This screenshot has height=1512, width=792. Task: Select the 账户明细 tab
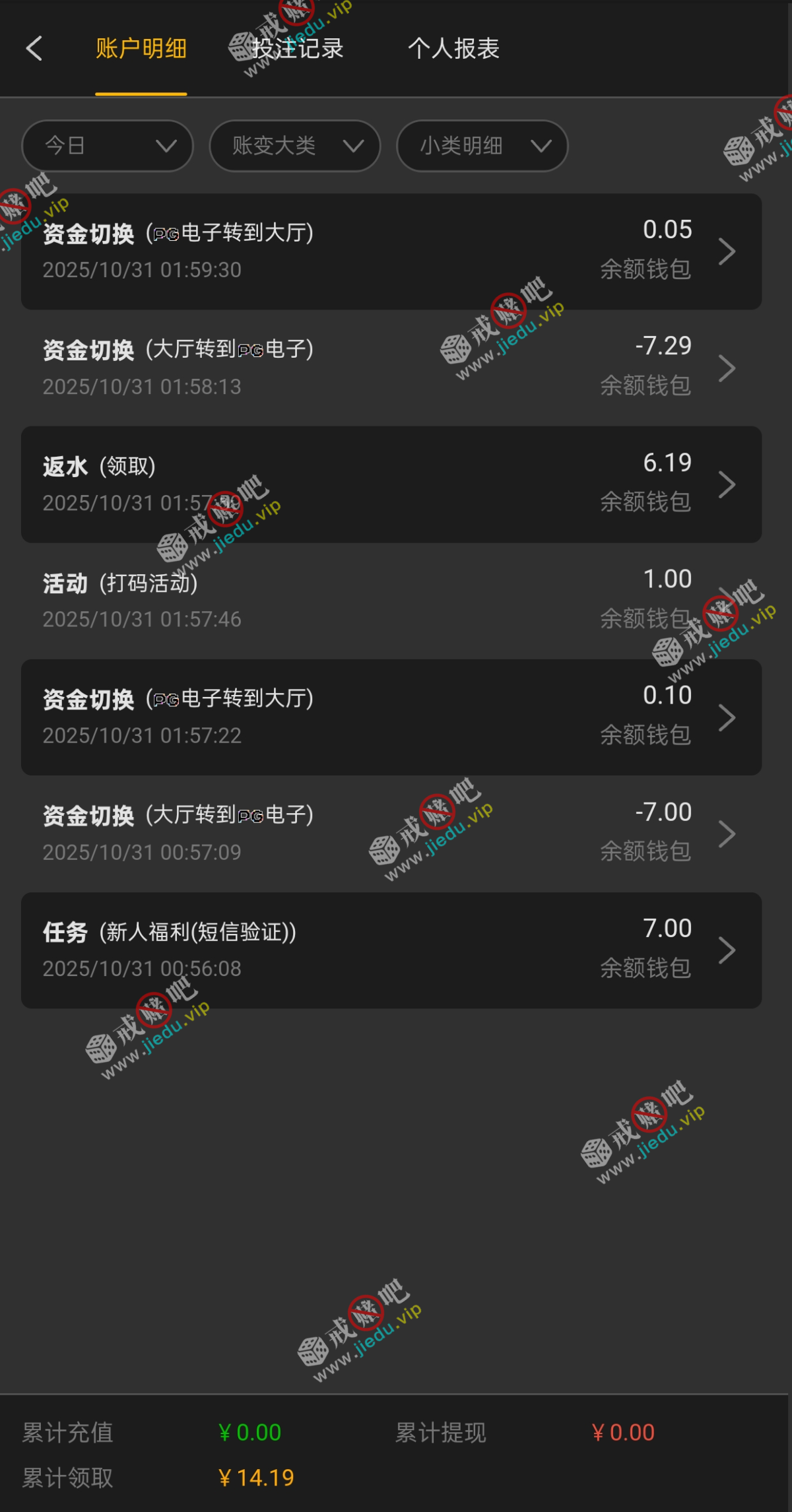141,49
